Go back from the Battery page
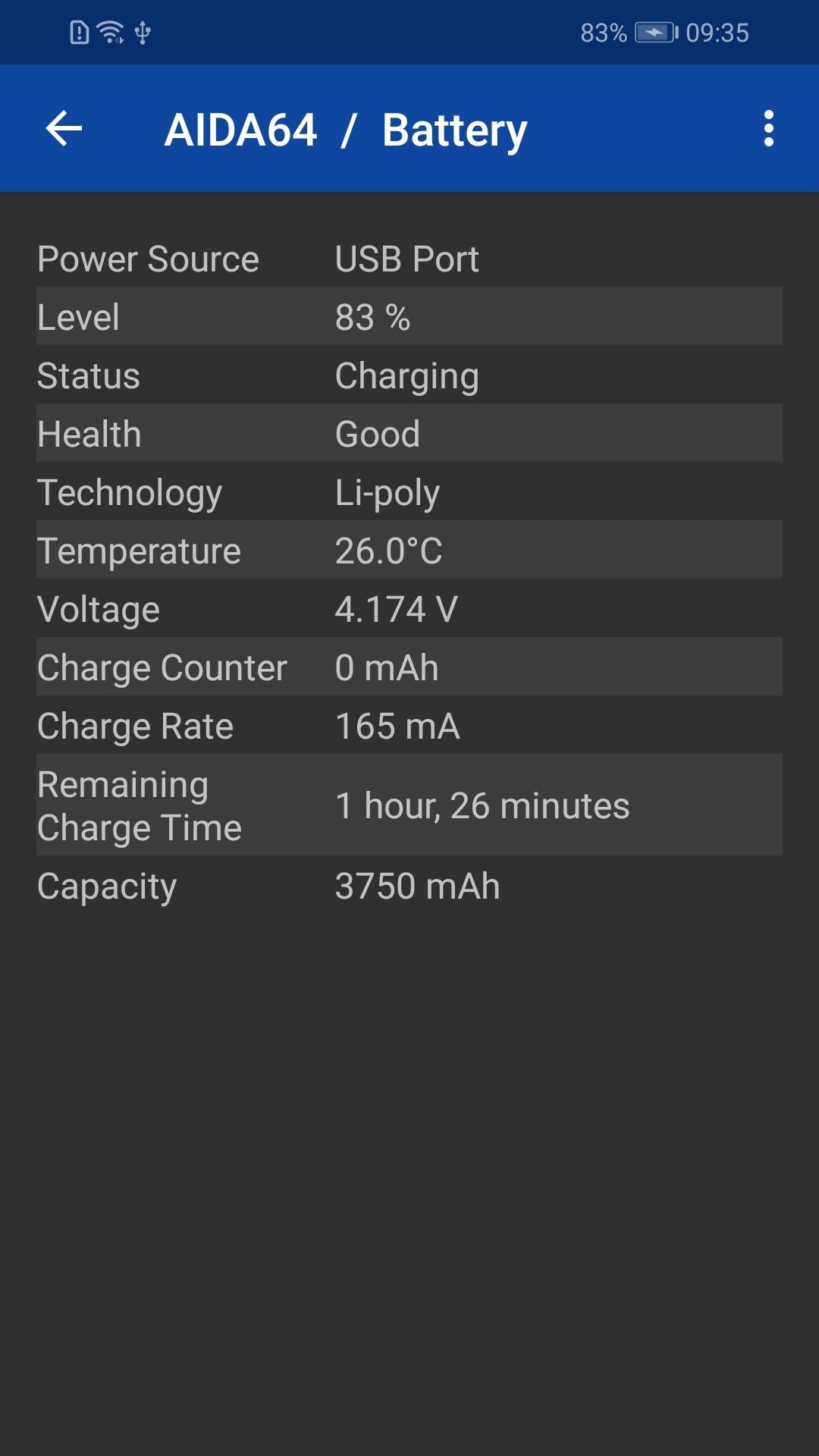819x1456 pixels. pos(64,128)
